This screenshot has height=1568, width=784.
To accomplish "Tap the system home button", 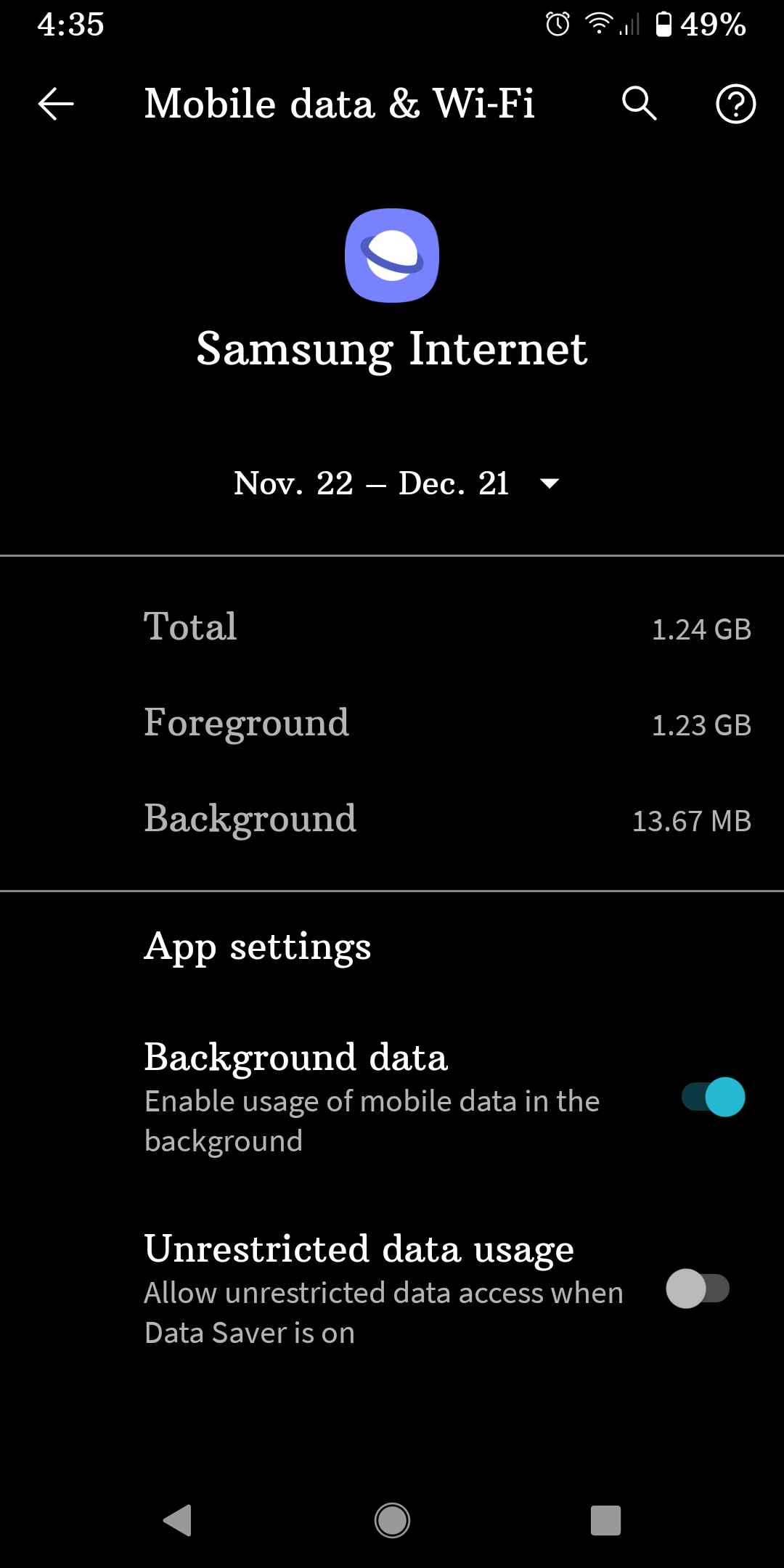I will point(392,1520).
